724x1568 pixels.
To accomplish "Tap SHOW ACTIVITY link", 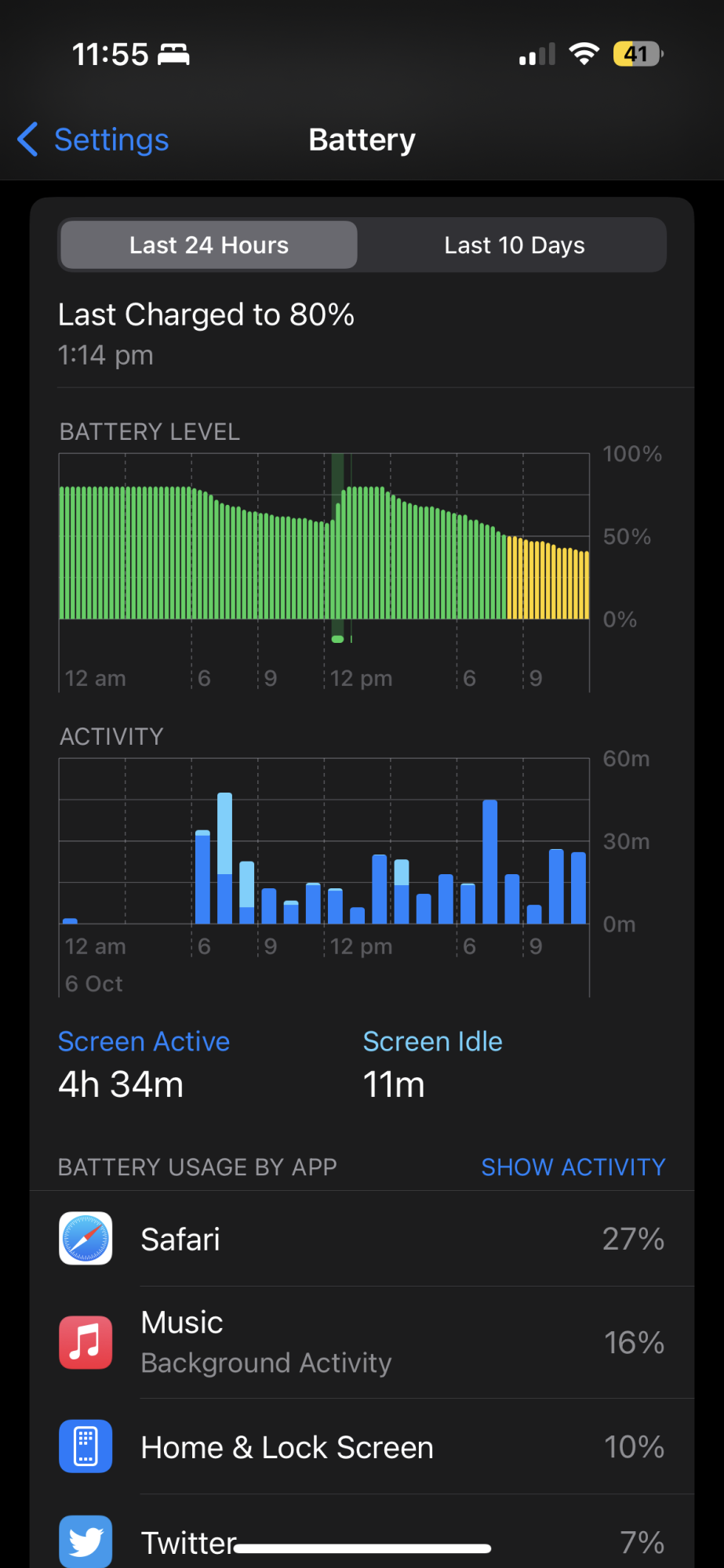I will (573, 1167).
